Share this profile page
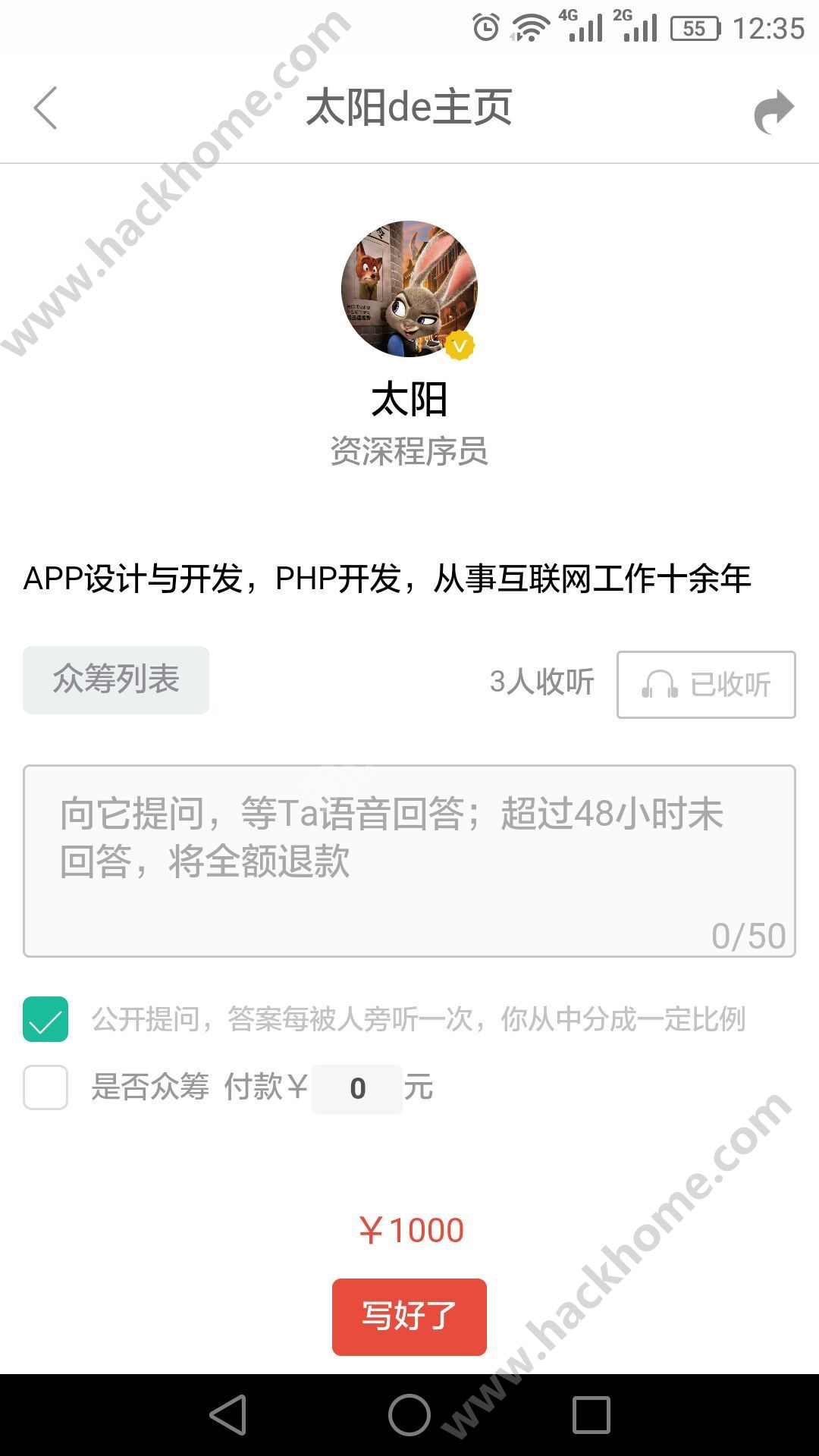The width and height of the screenshot is (819, 1456). [x=773, y=111]
